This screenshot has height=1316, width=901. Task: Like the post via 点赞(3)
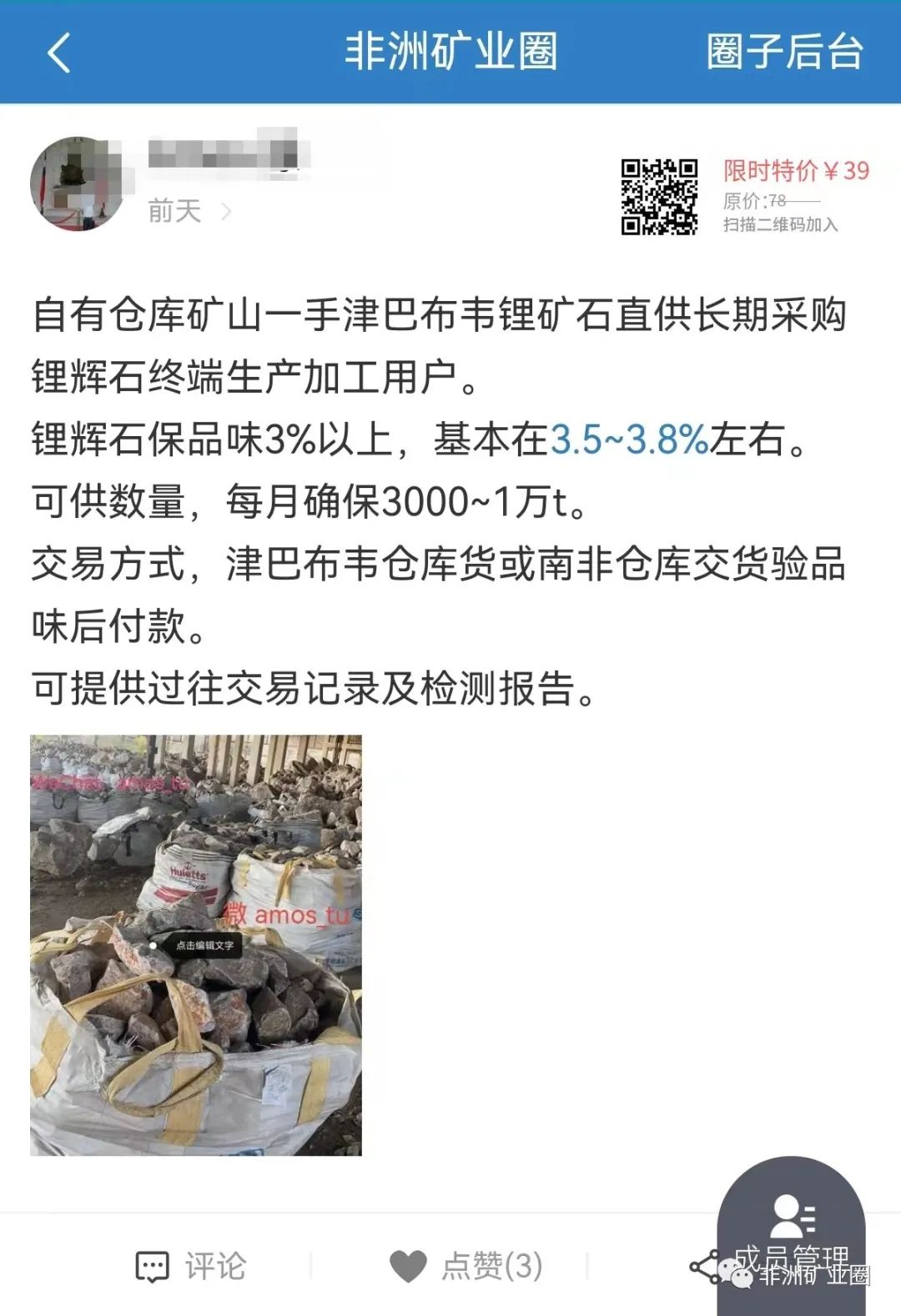point(467,1267)
